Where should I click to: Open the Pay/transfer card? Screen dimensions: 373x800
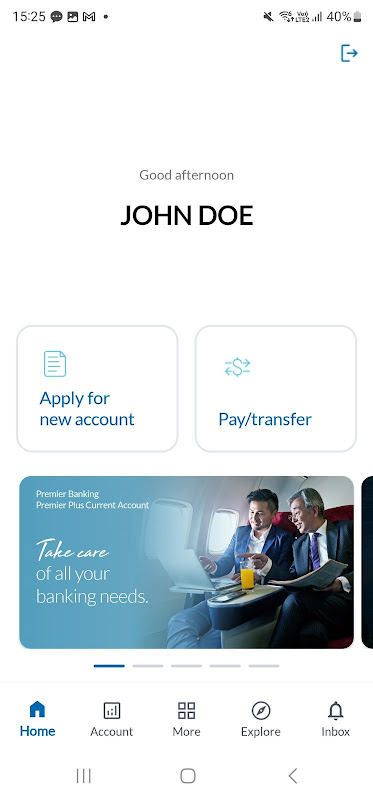276,389
